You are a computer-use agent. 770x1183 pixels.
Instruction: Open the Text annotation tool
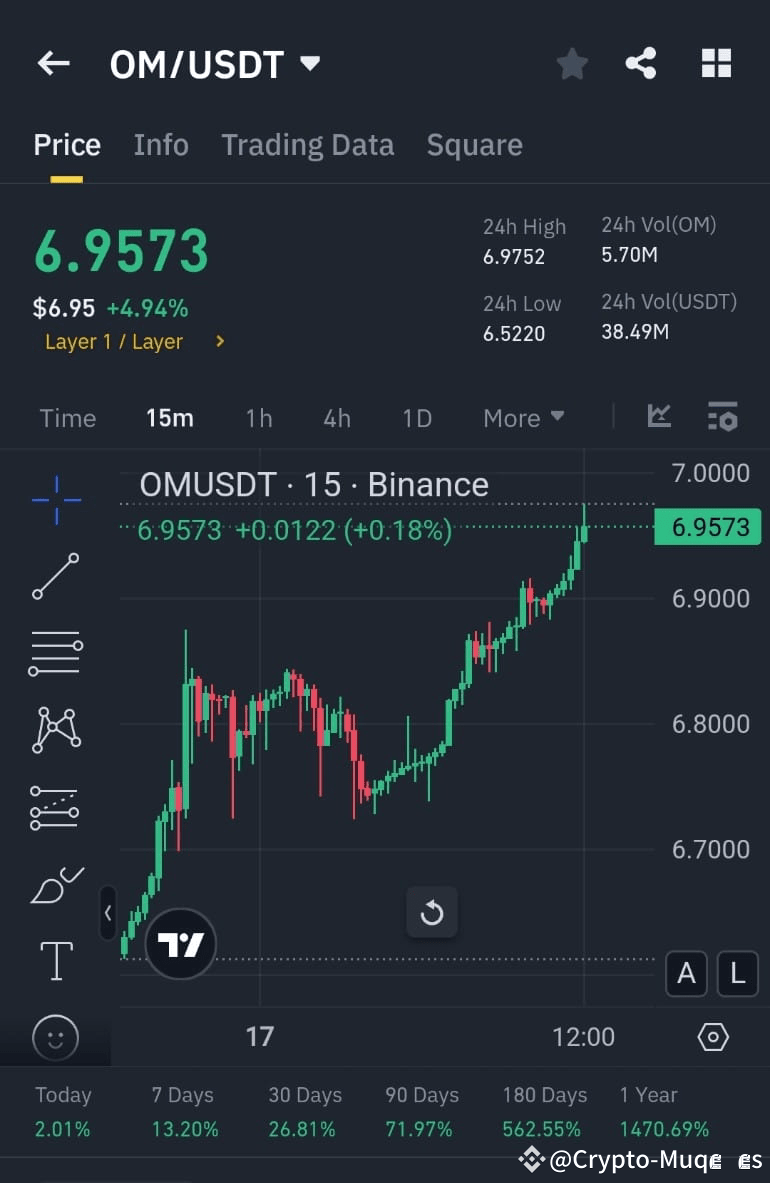[55, 960]
